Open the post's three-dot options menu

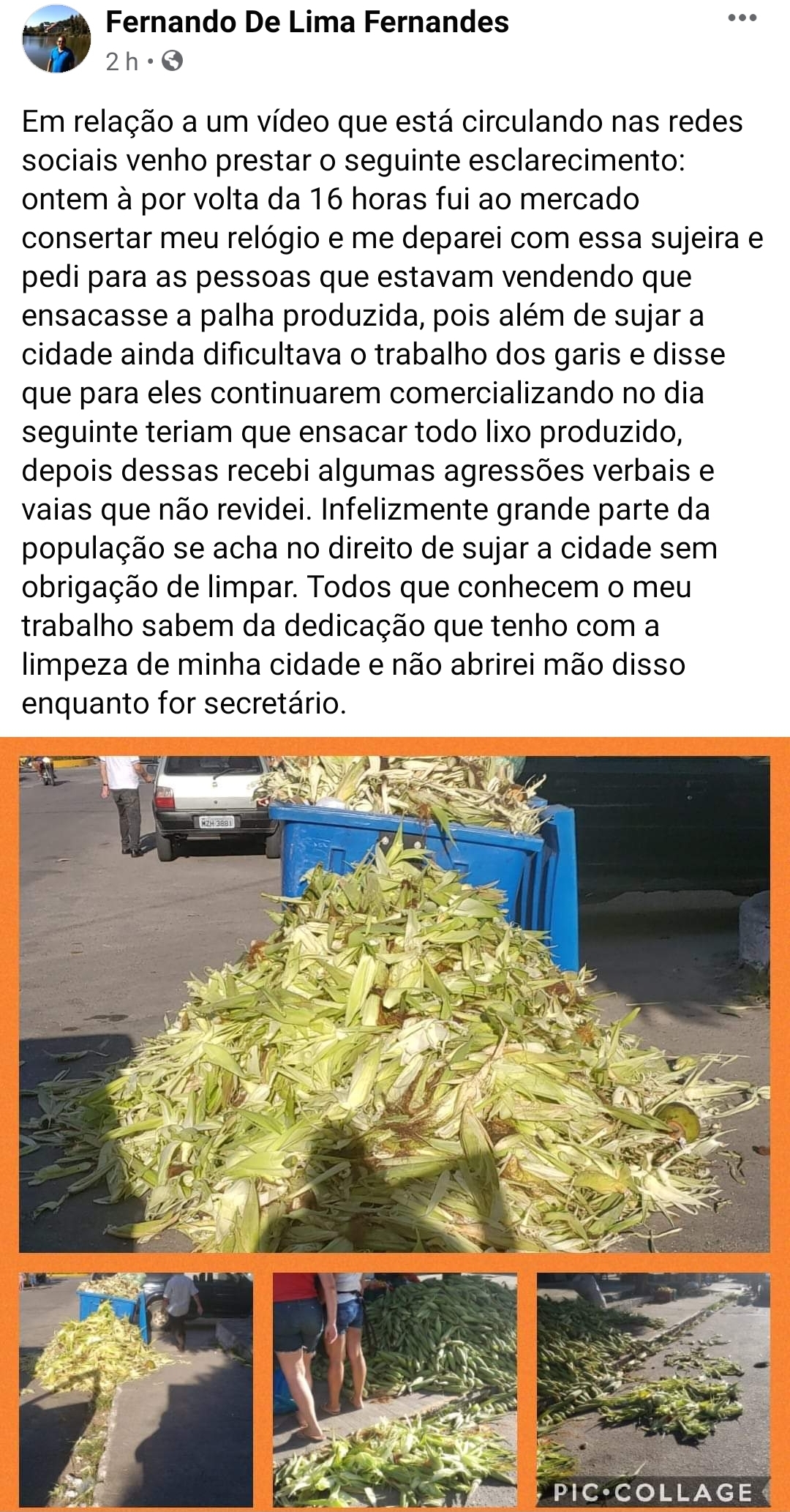click(742, 18)
